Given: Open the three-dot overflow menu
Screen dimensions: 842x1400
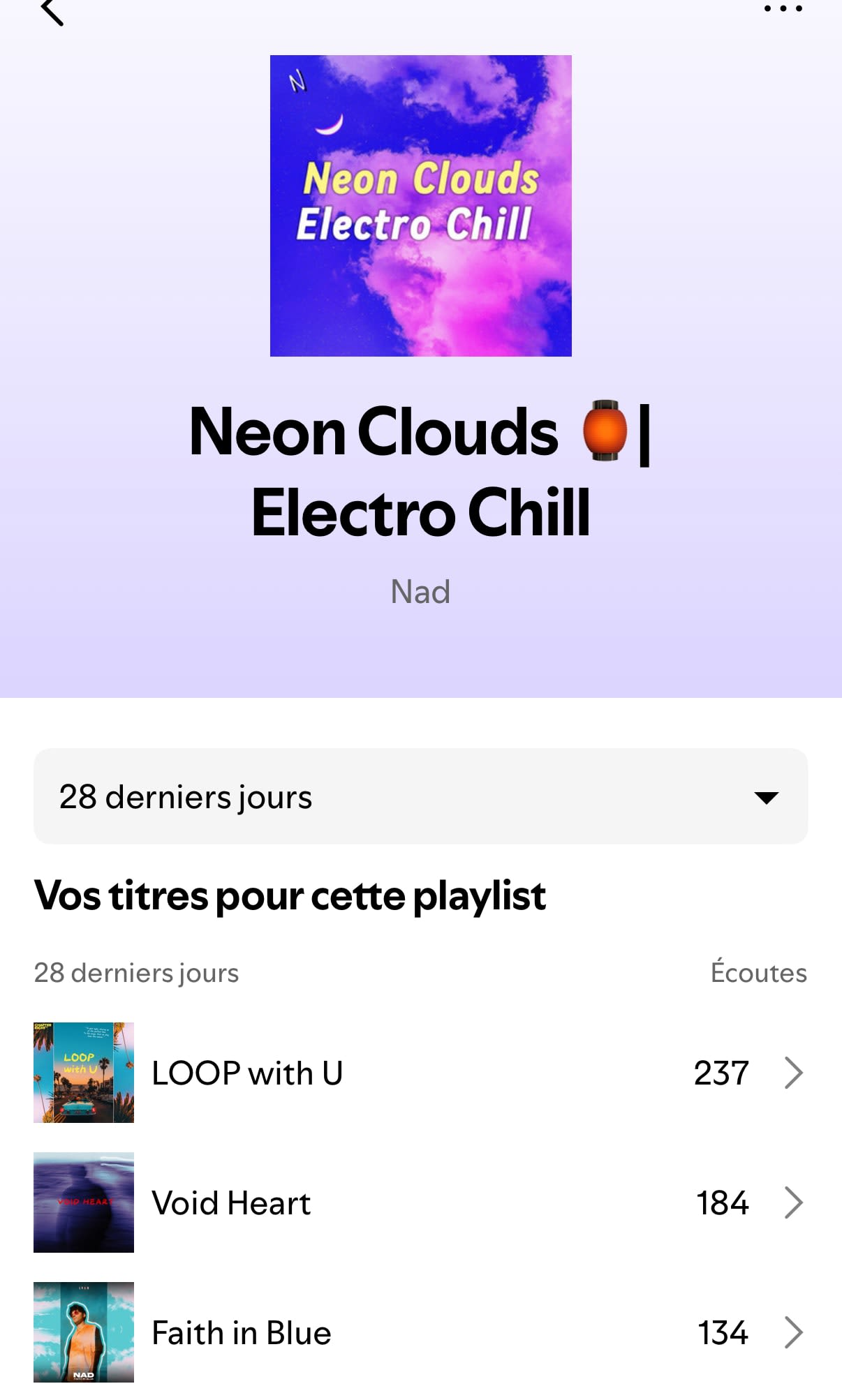Looking at the screenshot, I should [x=783, y=9].
